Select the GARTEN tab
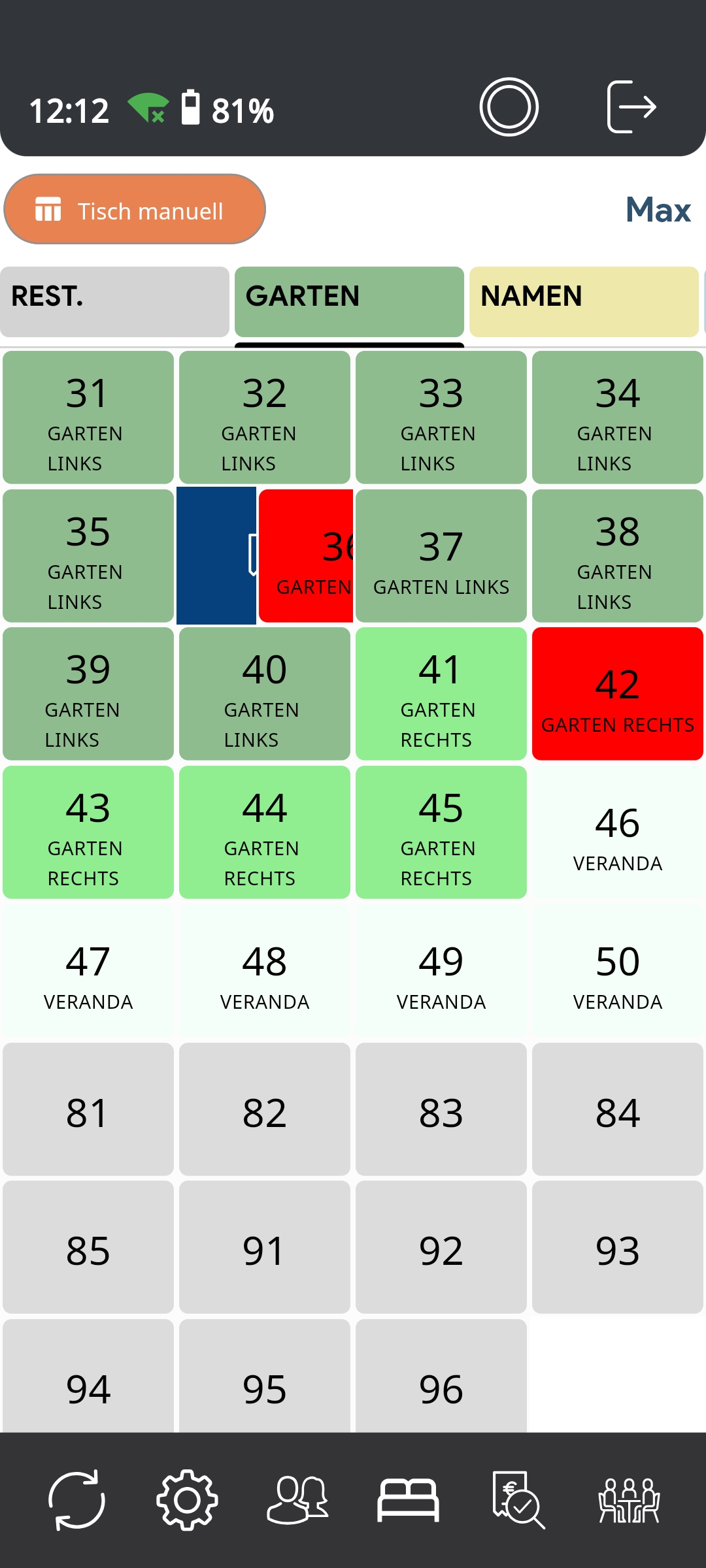 pos(349,301)
